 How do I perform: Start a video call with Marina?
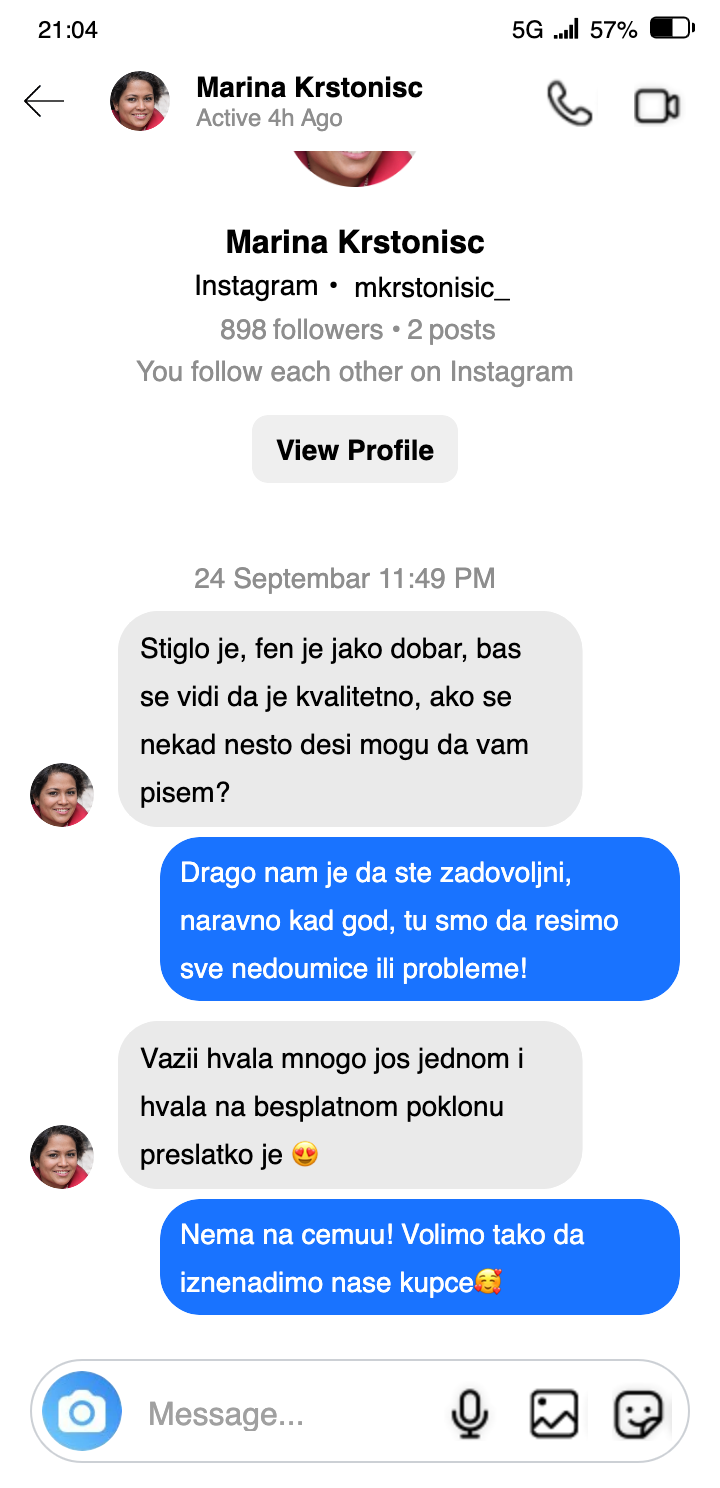click(657, 105)
